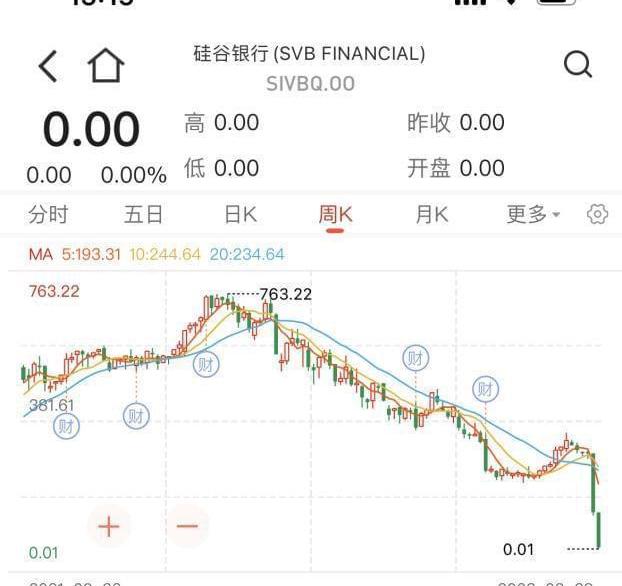Show the 月K monthly chart
622x586 pixels.
coord(431,214)
